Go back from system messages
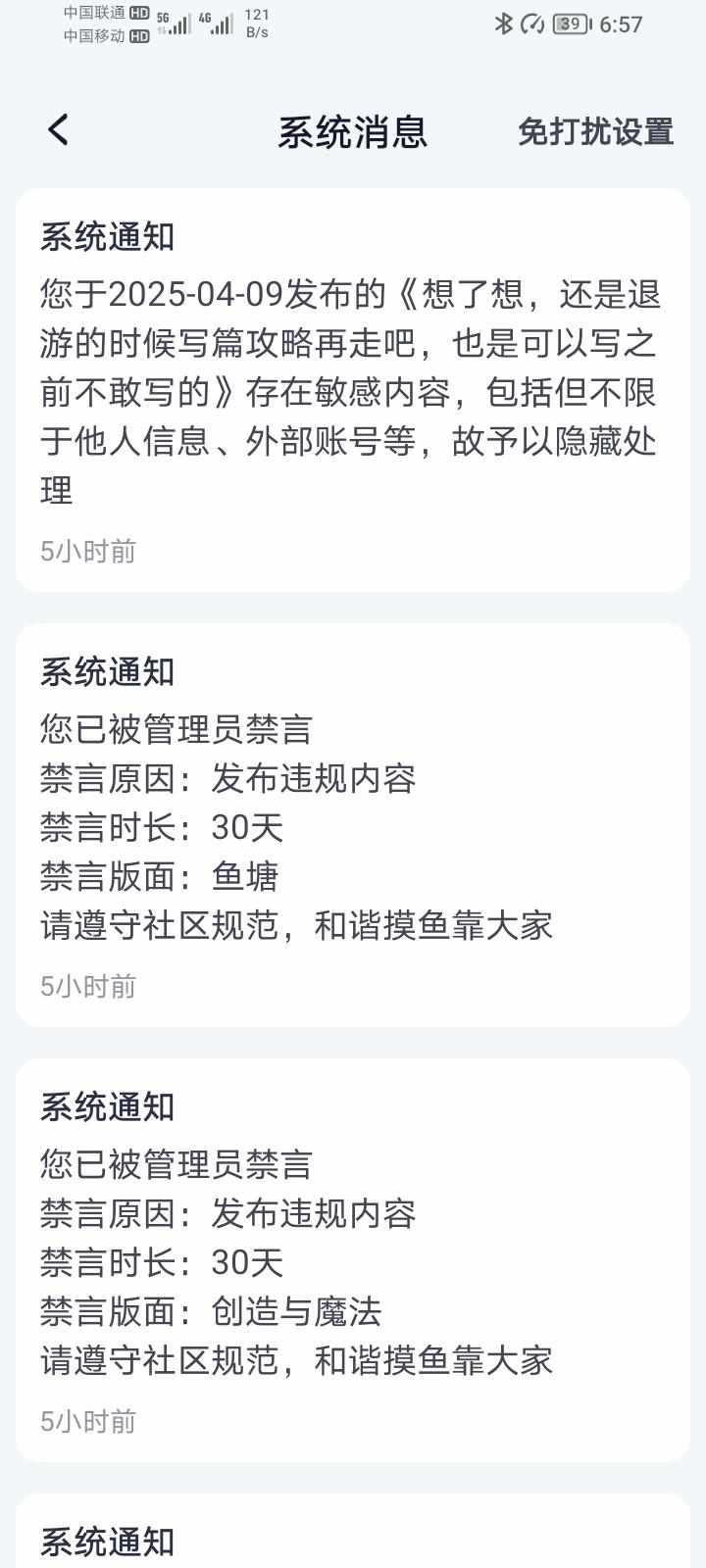 (x=59, y=130)
